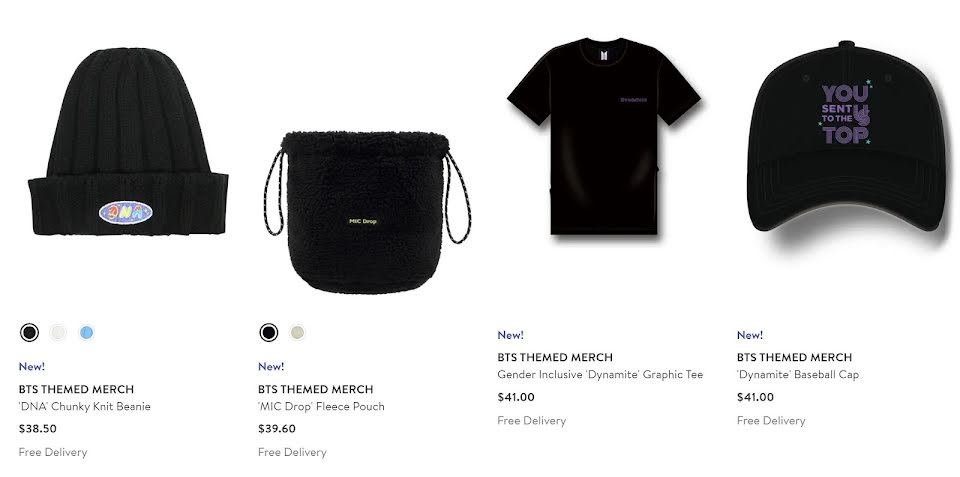Tap the 'Dynamite' Baseball Cap title
Viewport: 960px width, 477px height.
[x=798, y=374]
